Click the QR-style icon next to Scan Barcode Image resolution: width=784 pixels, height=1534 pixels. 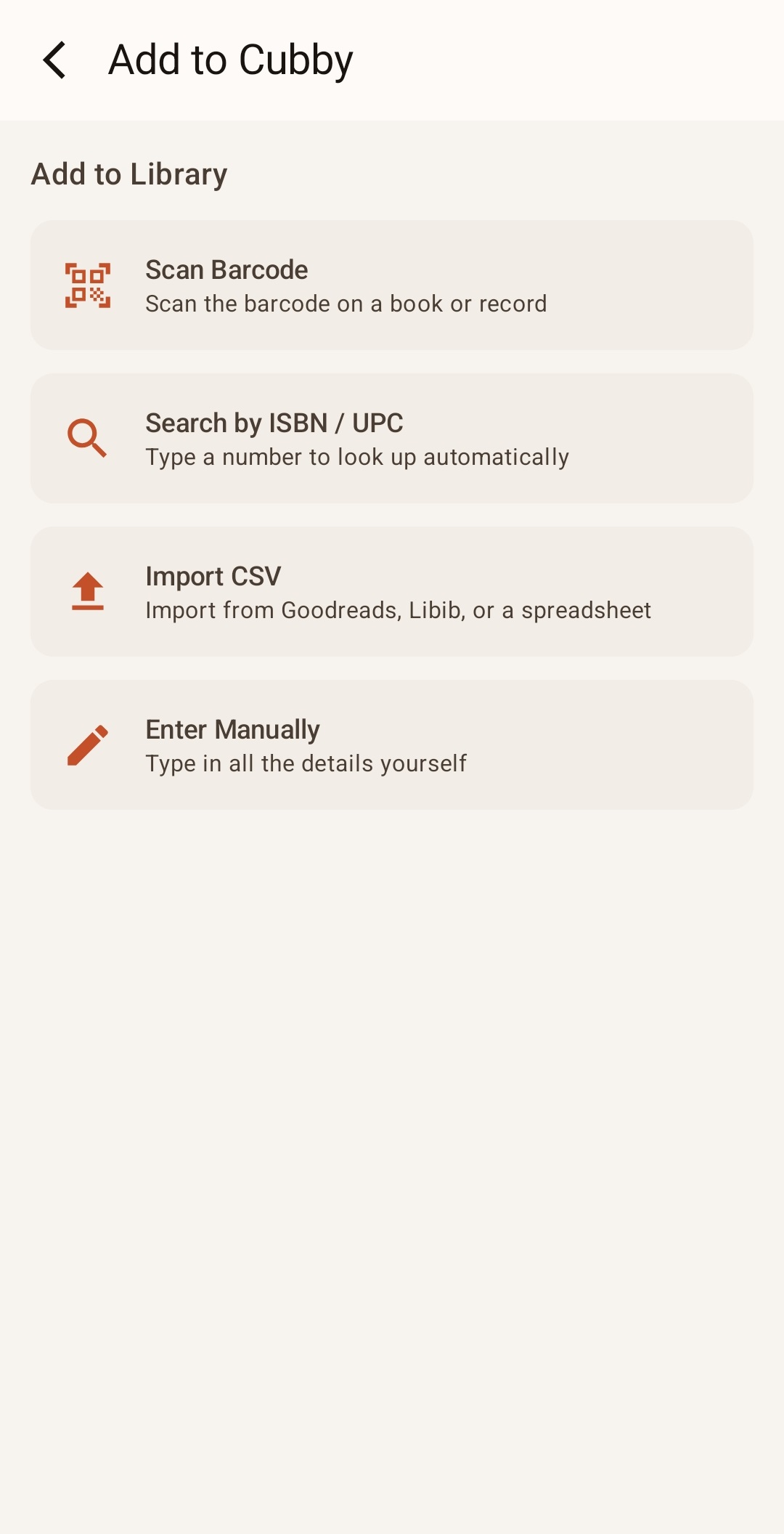tap(88, 285)
